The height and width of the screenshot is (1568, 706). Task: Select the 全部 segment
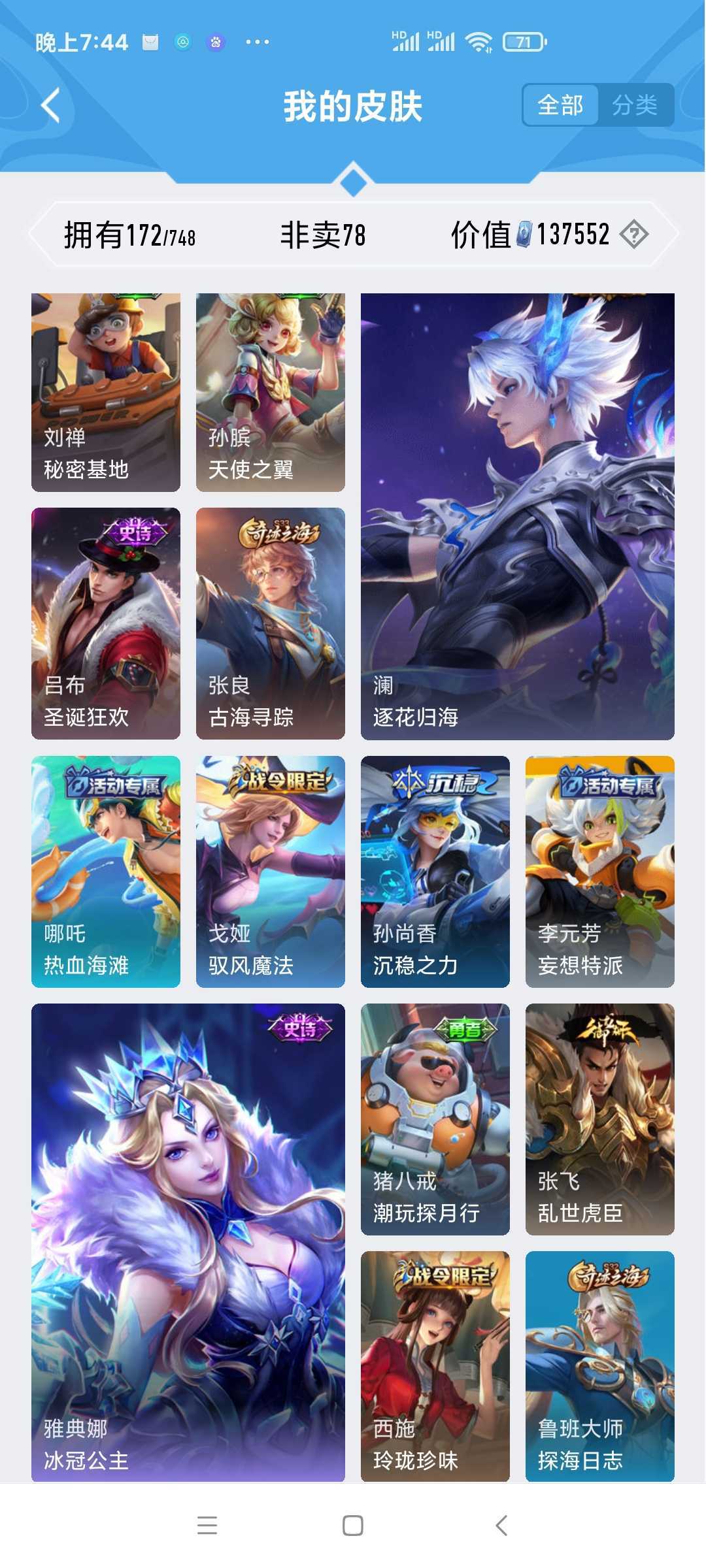[560, 105]
